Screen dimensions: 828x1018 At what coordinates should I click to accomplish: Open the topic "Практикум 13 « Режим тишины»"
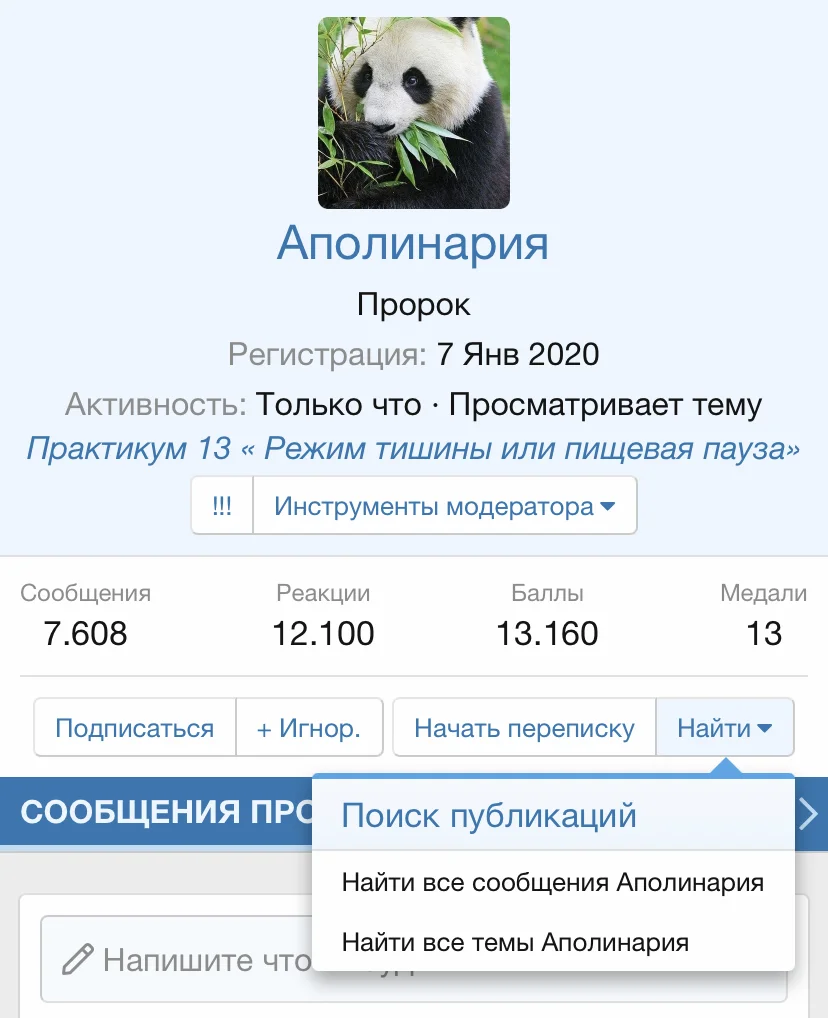click(x=413, y=450)
